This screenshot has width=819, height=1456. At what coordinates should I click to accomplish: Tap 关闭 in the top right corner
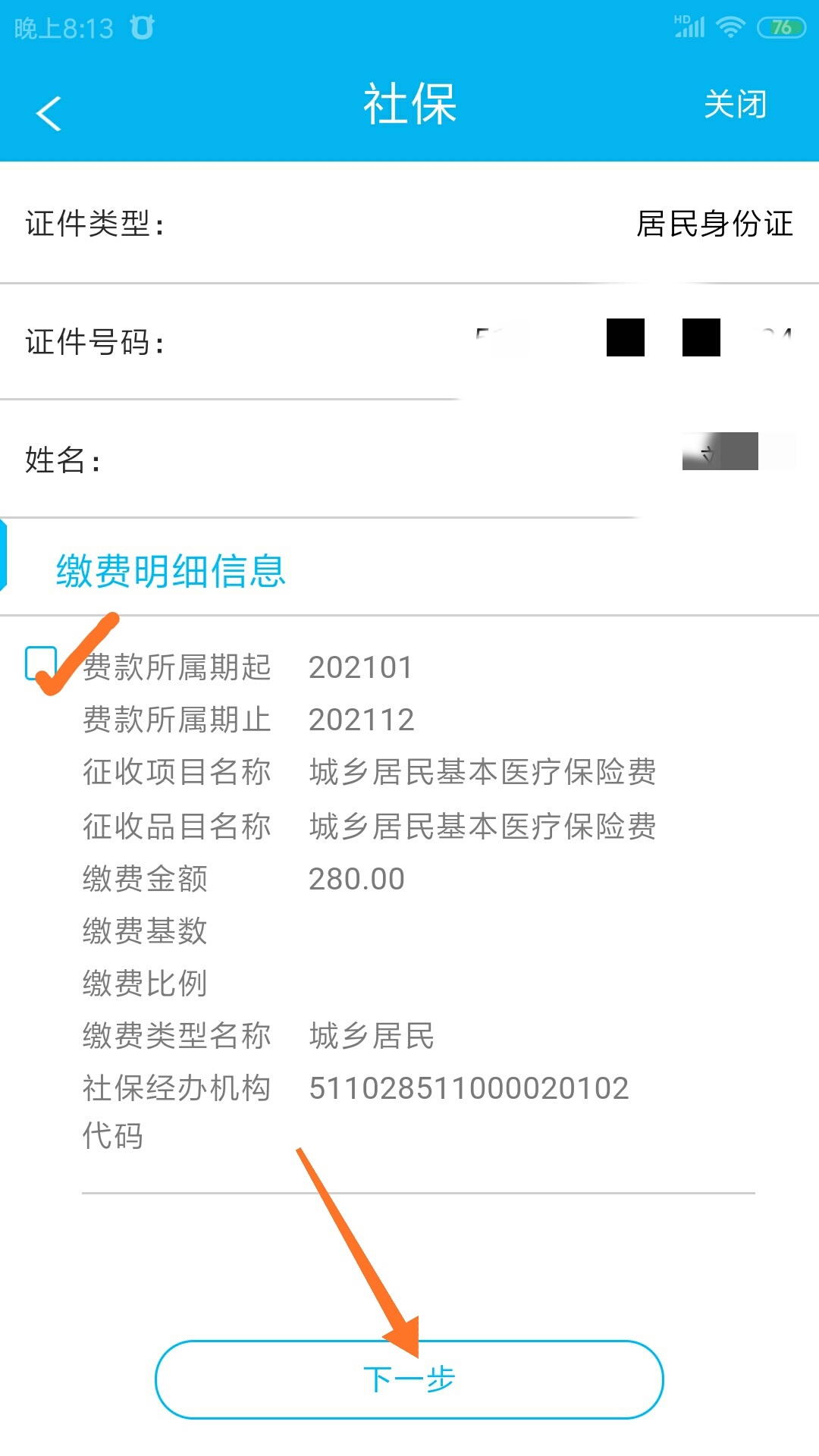(734, 103)
